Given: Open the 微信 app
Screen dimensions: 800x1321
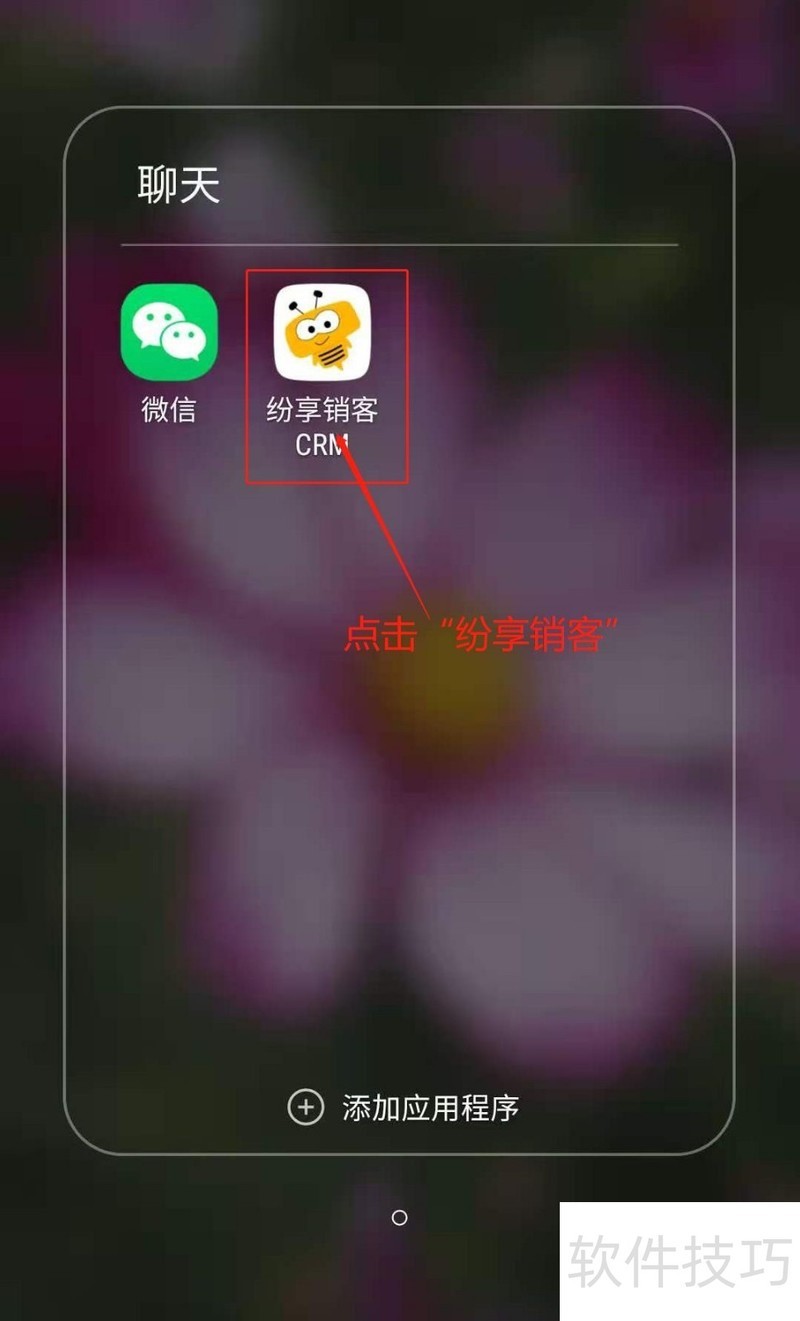Looking at the screenshot, I should coord(169,333).
